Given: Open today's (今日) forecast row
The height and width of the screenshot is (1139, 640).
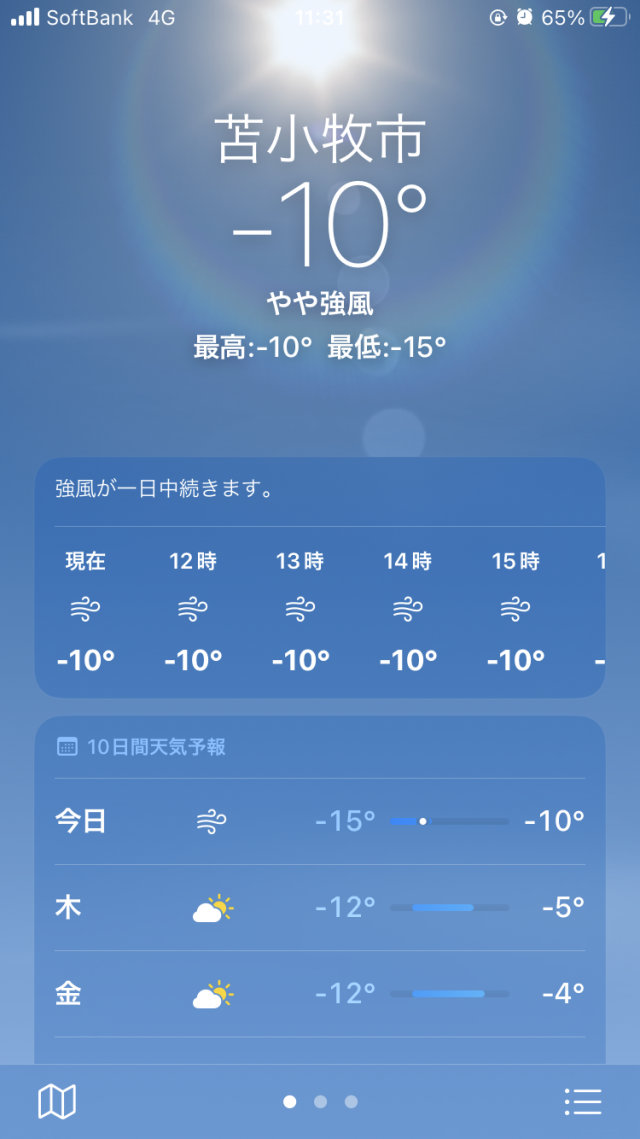Looking at the screenshot, I should click(320, 822).
